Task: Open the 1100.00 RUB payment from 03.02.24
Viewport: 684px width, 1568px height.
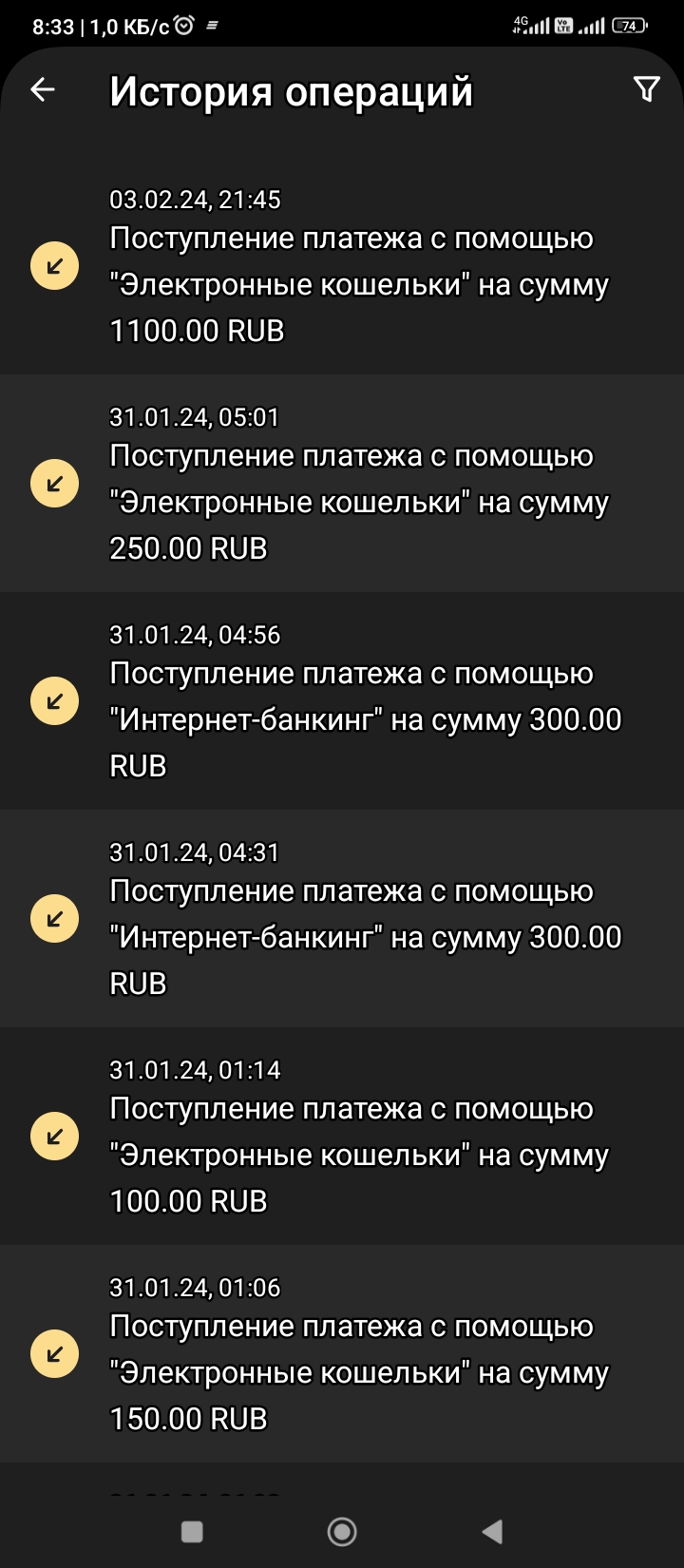Action: point(342,266)
